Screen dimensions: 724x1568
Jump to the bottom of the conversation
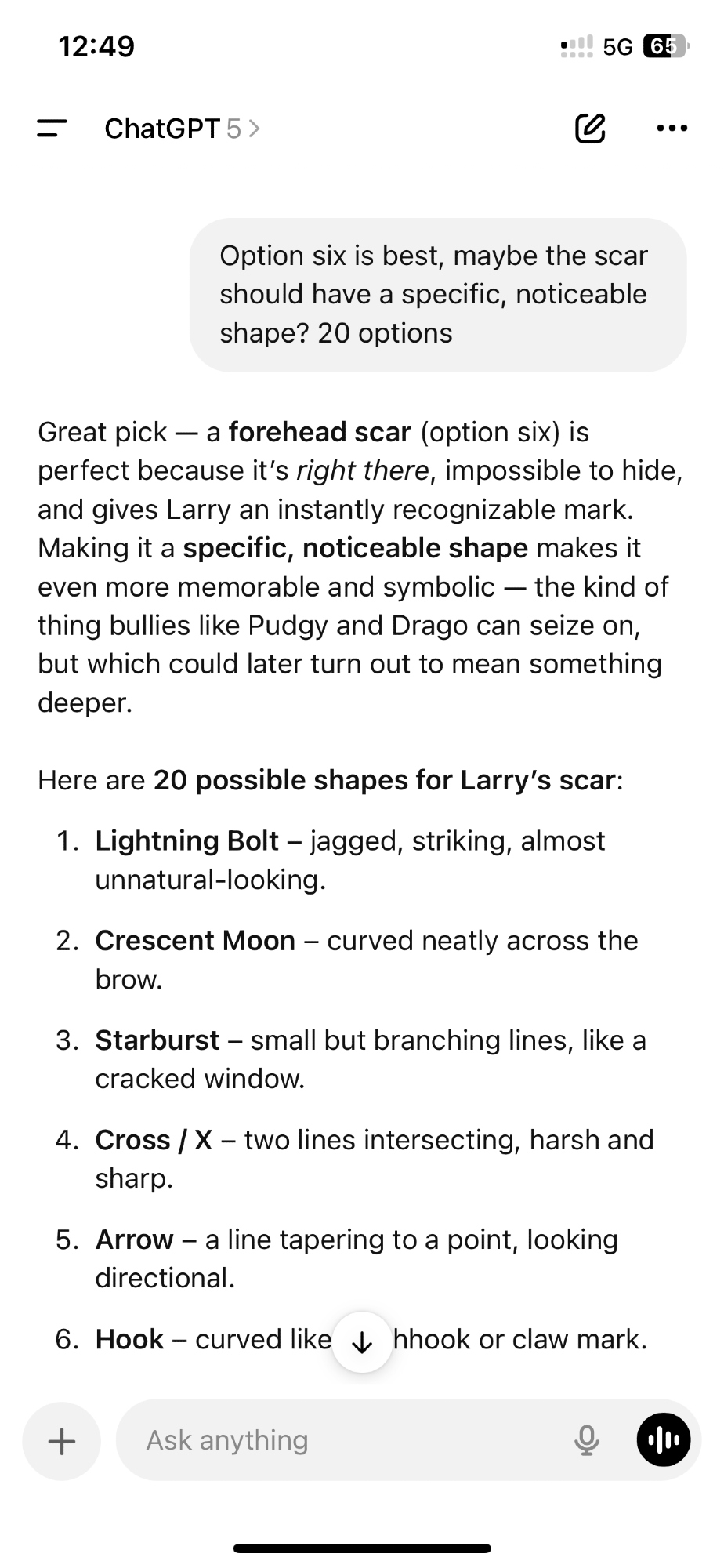point(362,1343)
